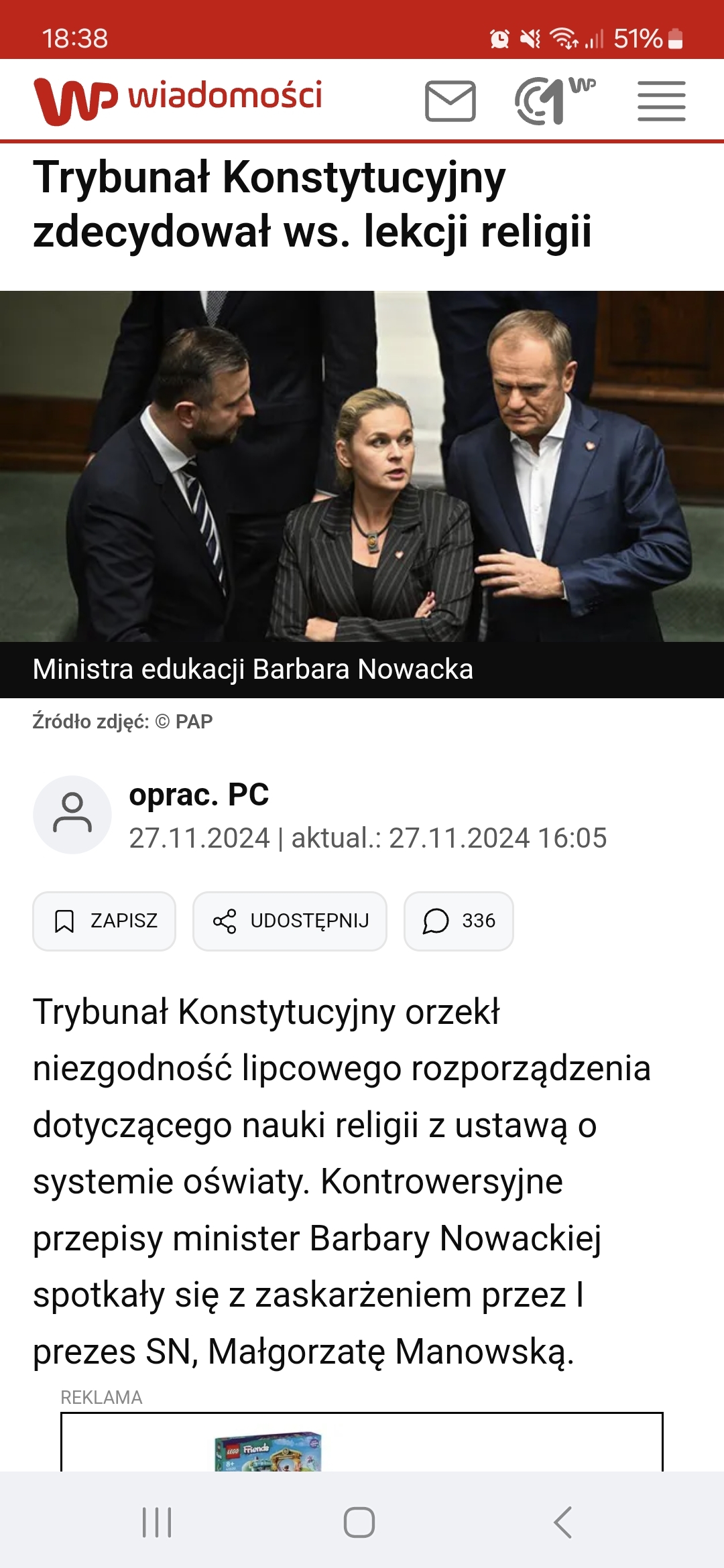
Task: Go to the WP wiadomości homepage
Action: pyautogui.click(x=178, y=100)
